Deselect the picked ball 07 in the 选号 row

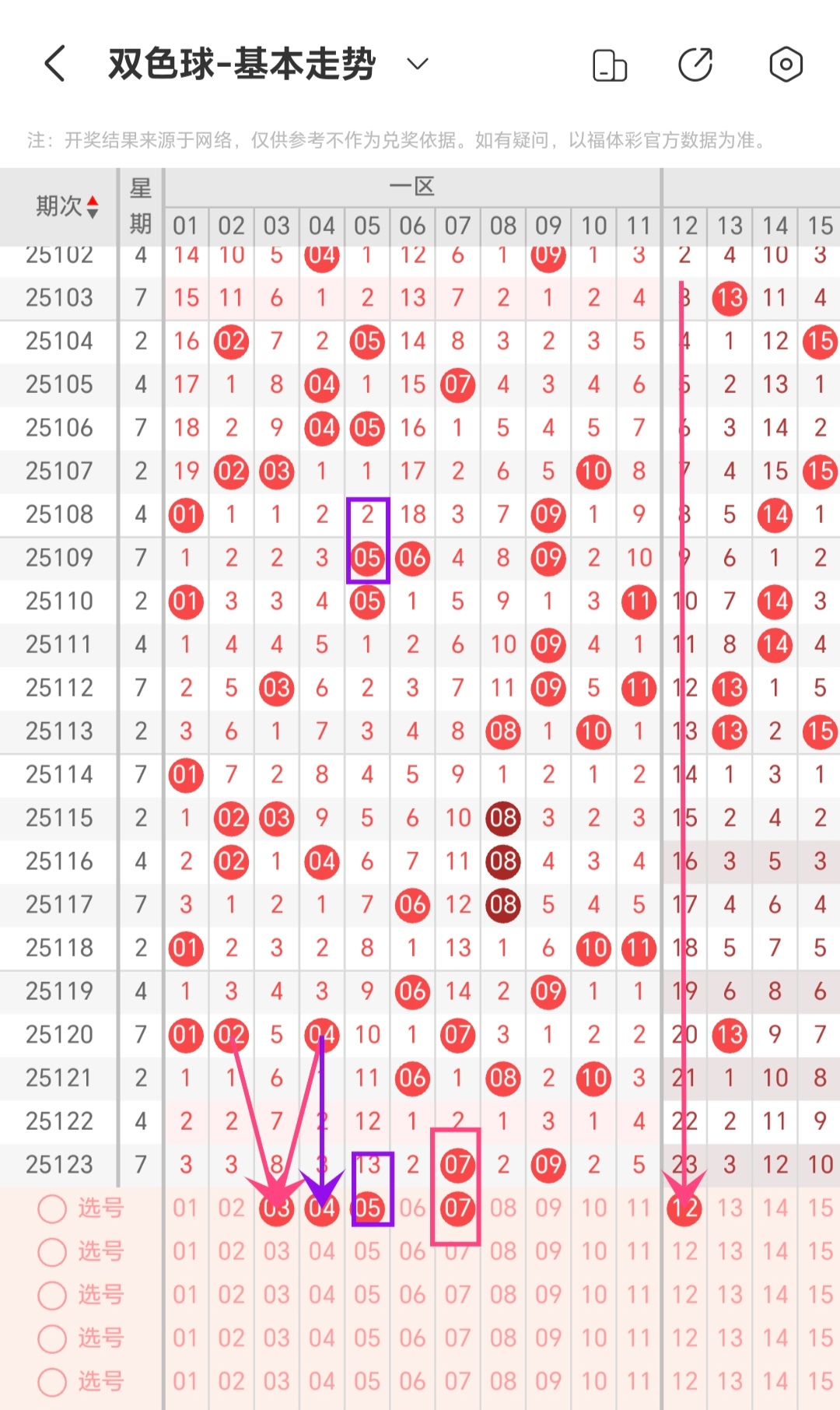457,1208
